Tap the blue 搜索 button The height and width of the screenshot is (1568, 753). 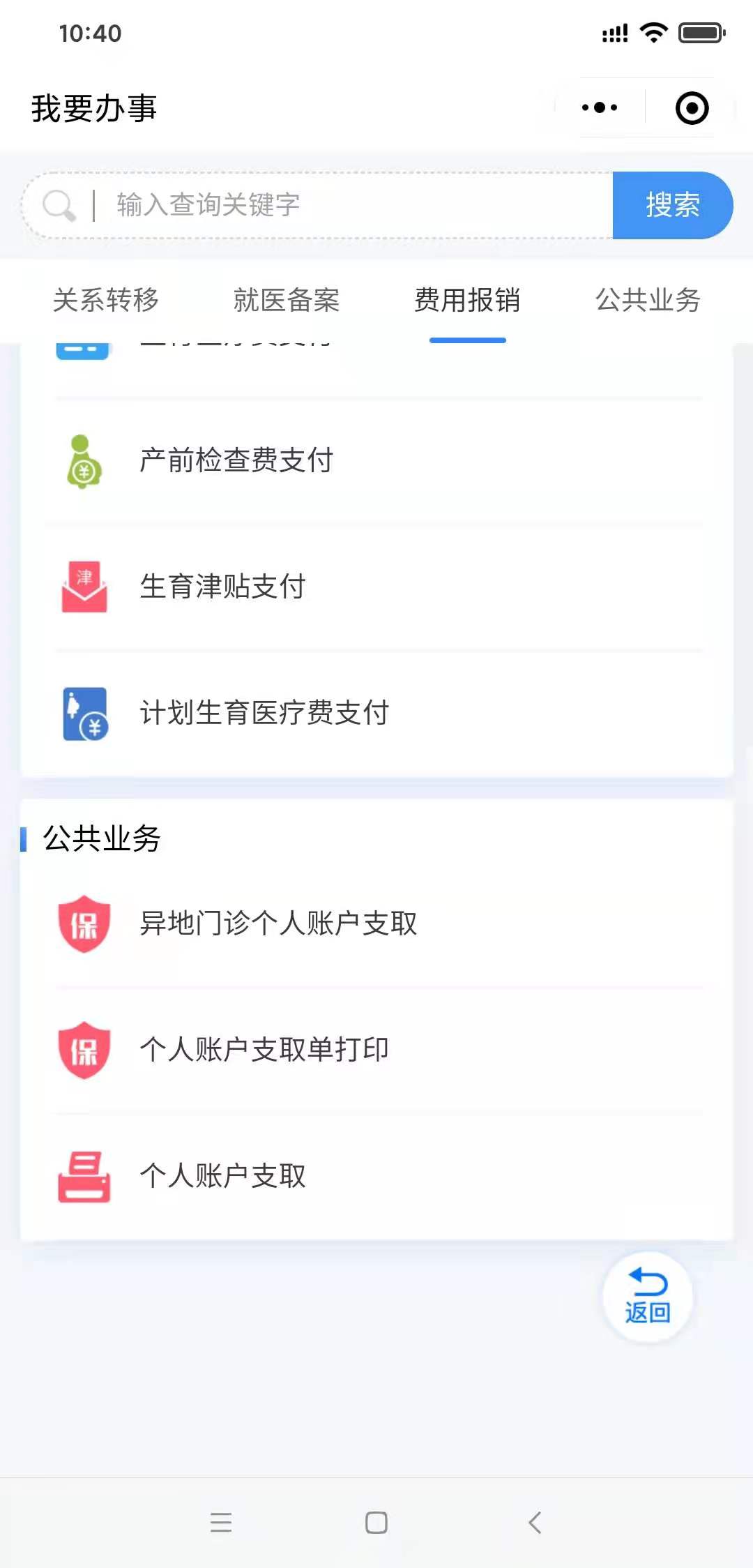[x=672, y=205]
